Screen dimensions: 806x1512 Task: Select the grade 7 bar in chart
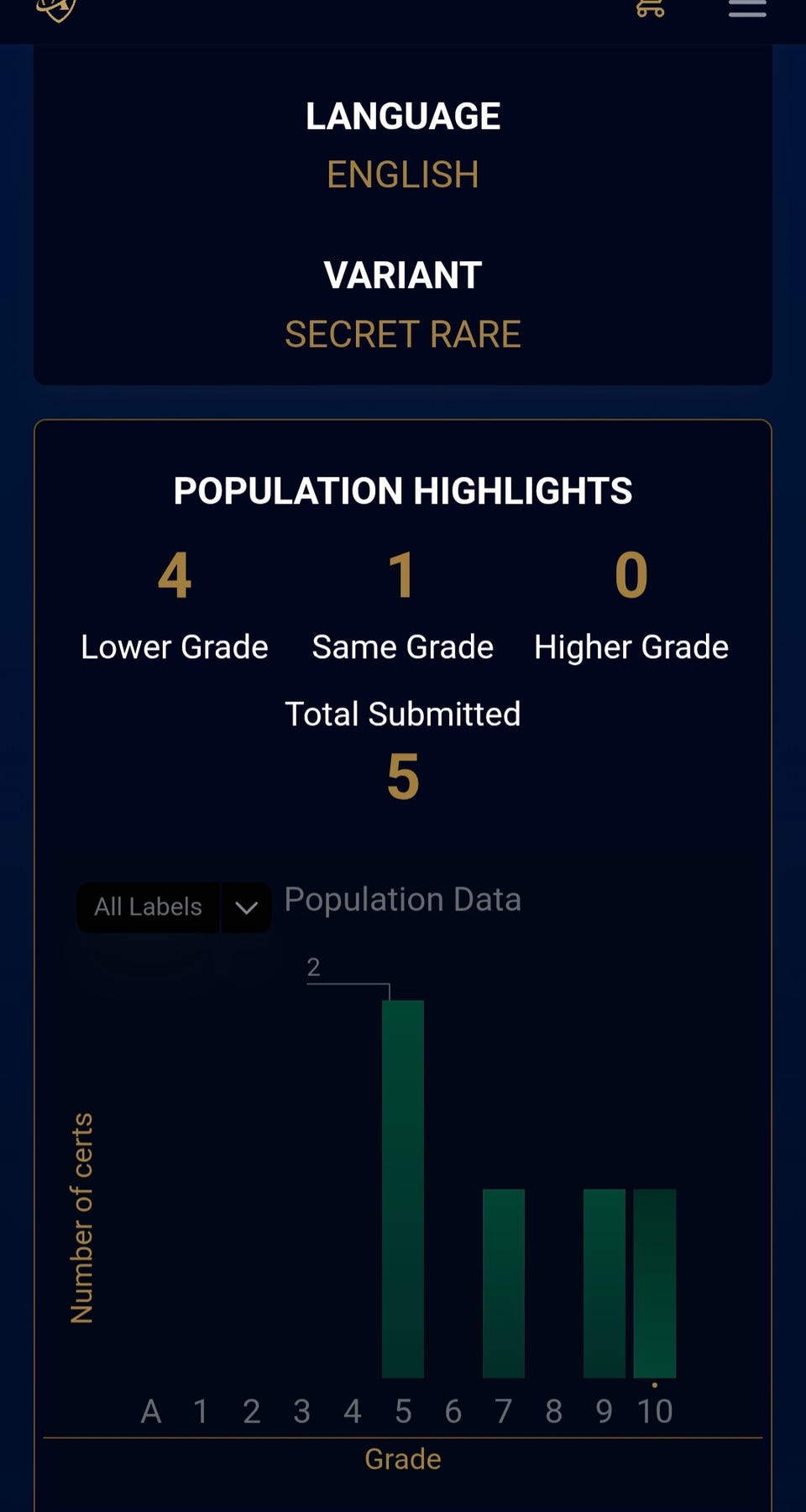point(504,1283)
